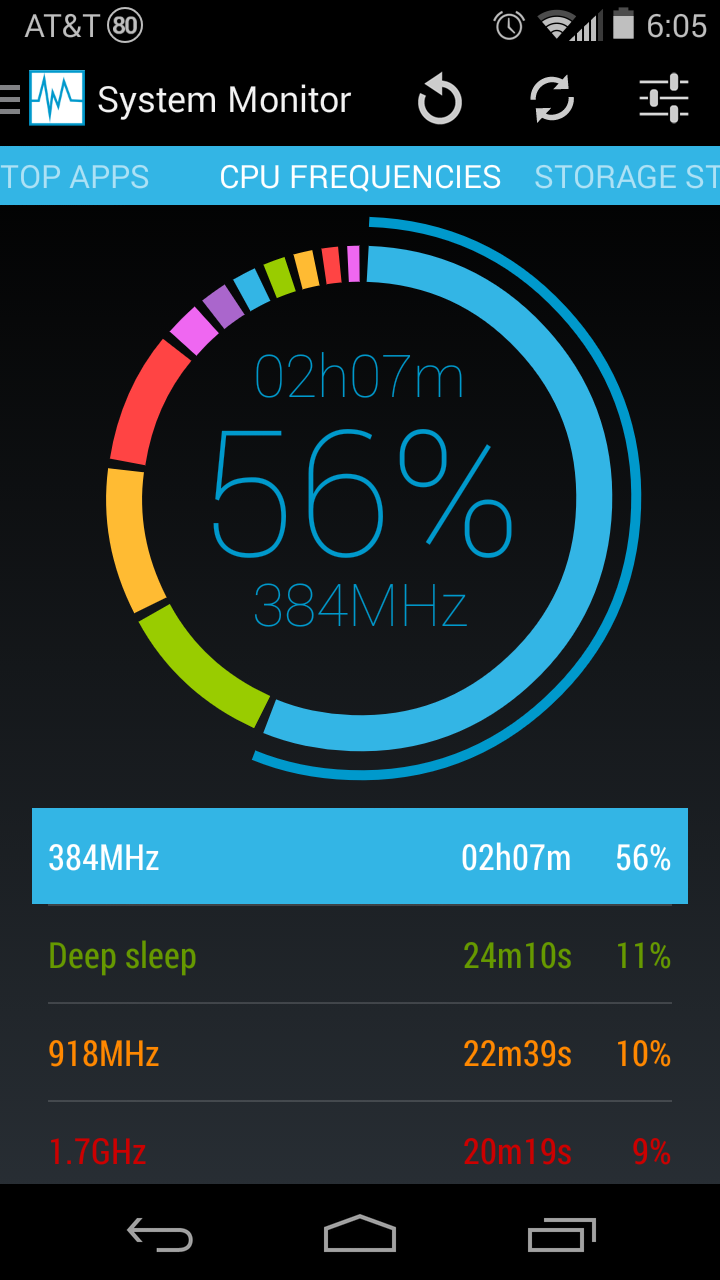This screenshot has width=720, height=1280.
Task: Select the 918MHz row
Action: pyautogui.click(x=360, y=1053)
